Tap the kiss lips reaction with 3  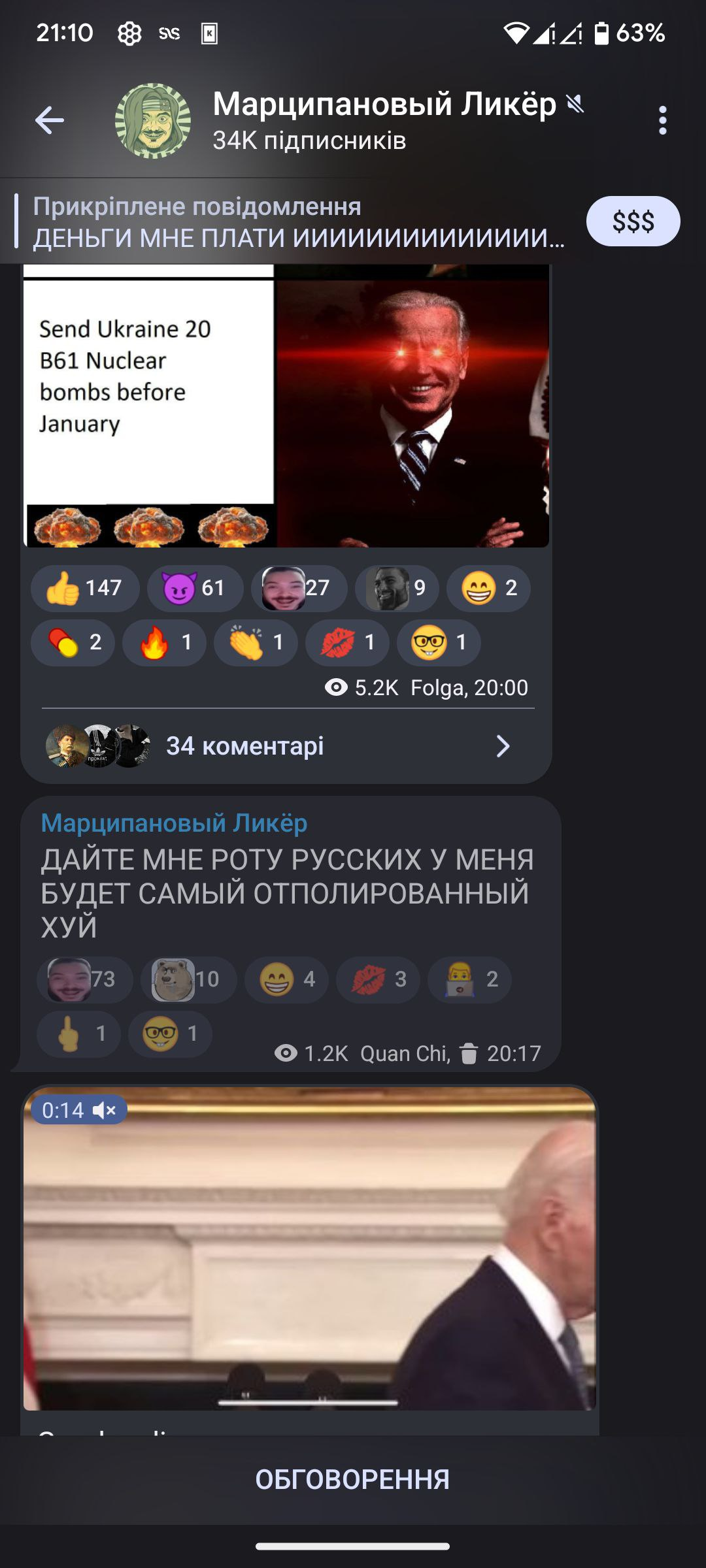378,979
